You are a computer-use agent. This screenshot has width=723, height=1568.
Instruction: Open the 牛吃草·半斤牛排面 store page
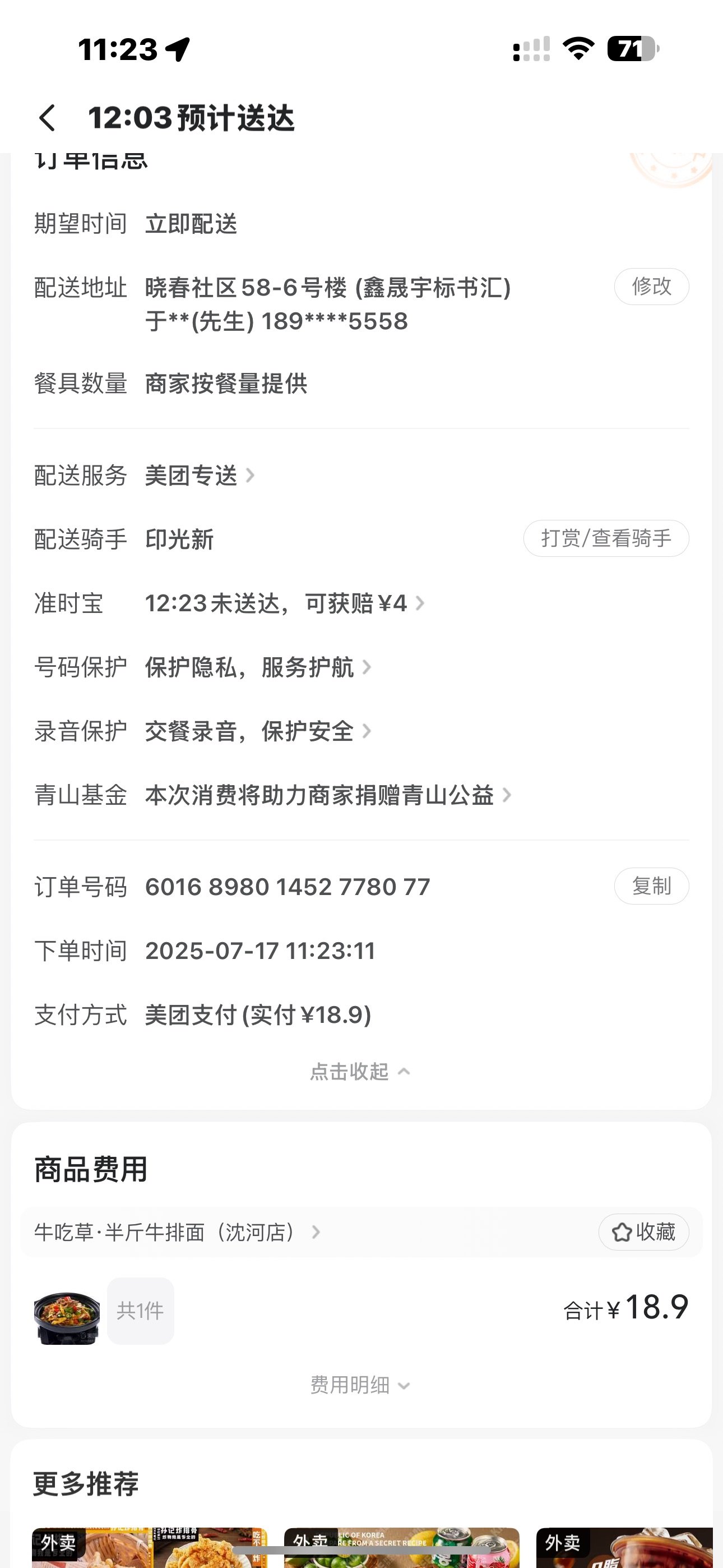tap(177, 1233)
